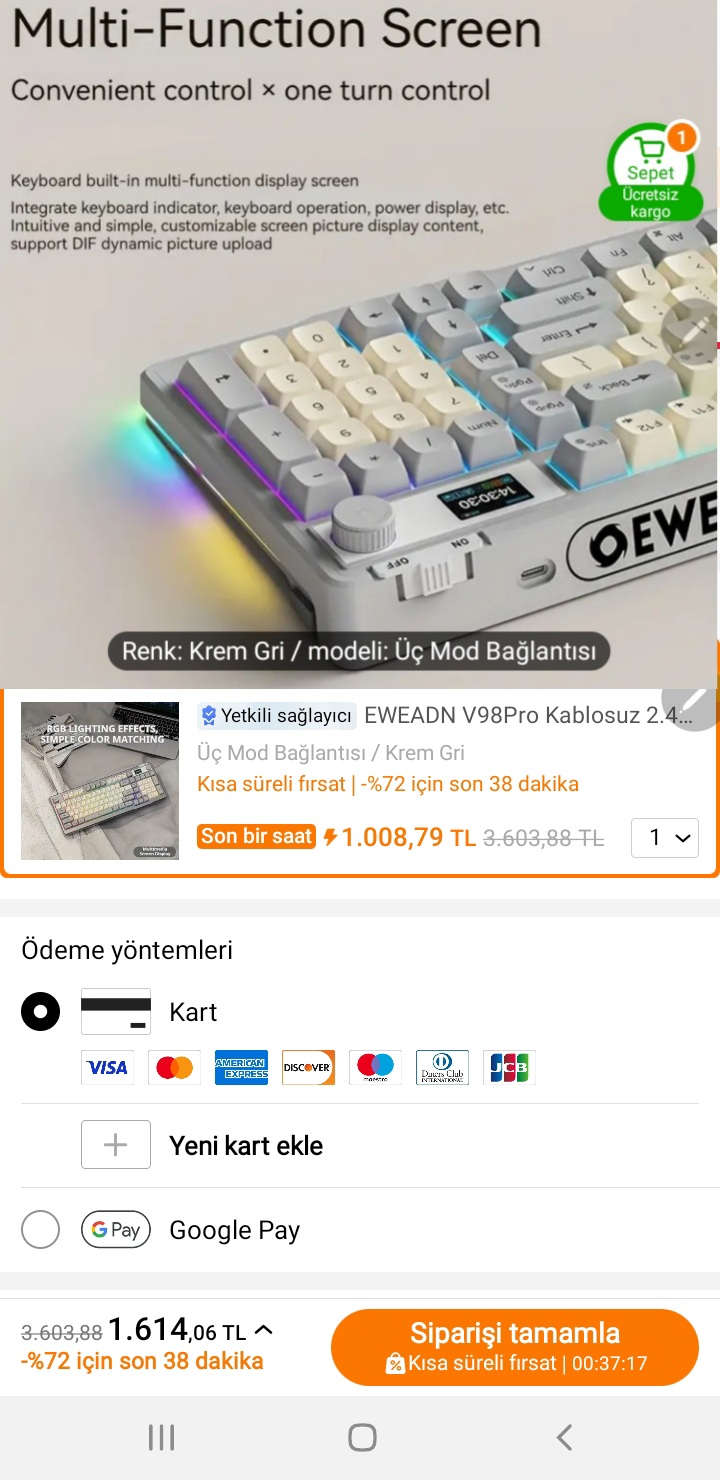Image resolution: width=720 pixels, height=1480 pixels.
Task: Add a new card with Yeni kart ekle
Action: coord(245,1145)
